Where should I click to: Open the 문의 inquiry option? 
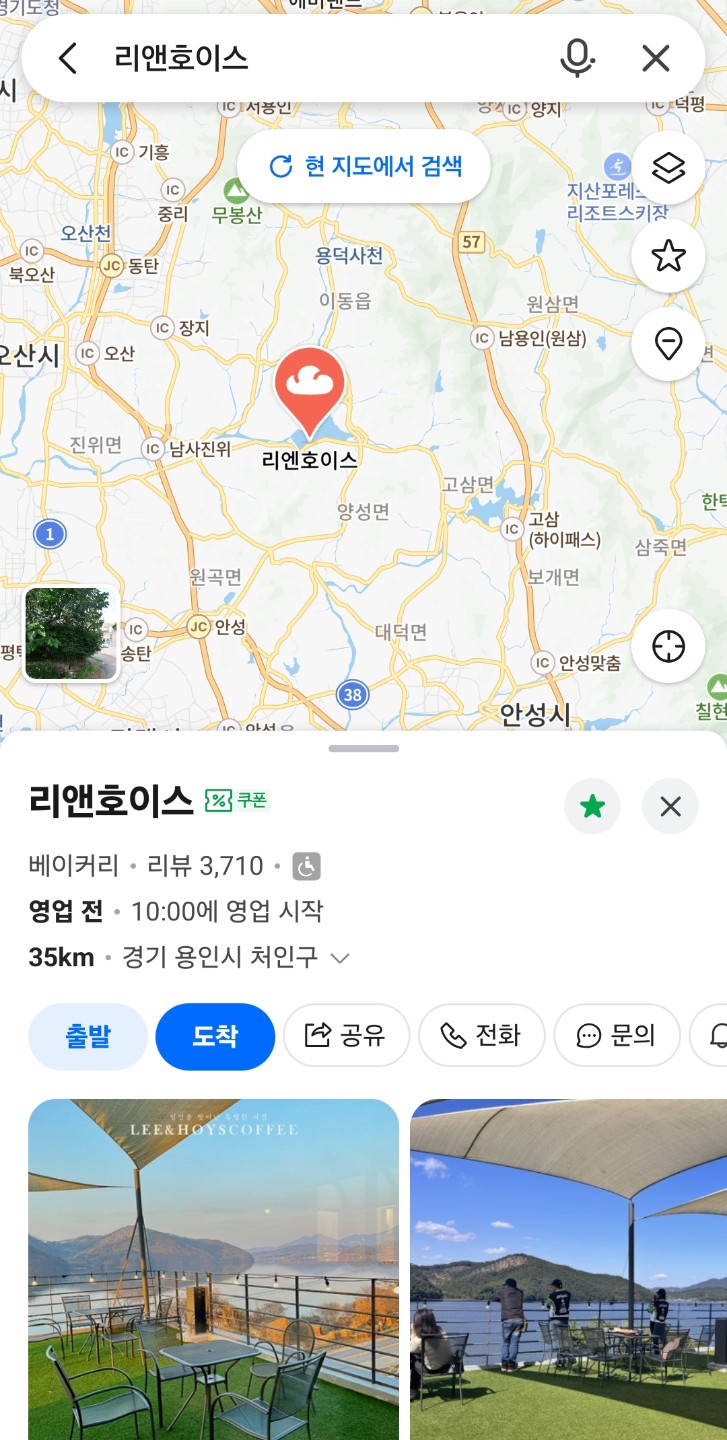click(x=617, y=1037)
